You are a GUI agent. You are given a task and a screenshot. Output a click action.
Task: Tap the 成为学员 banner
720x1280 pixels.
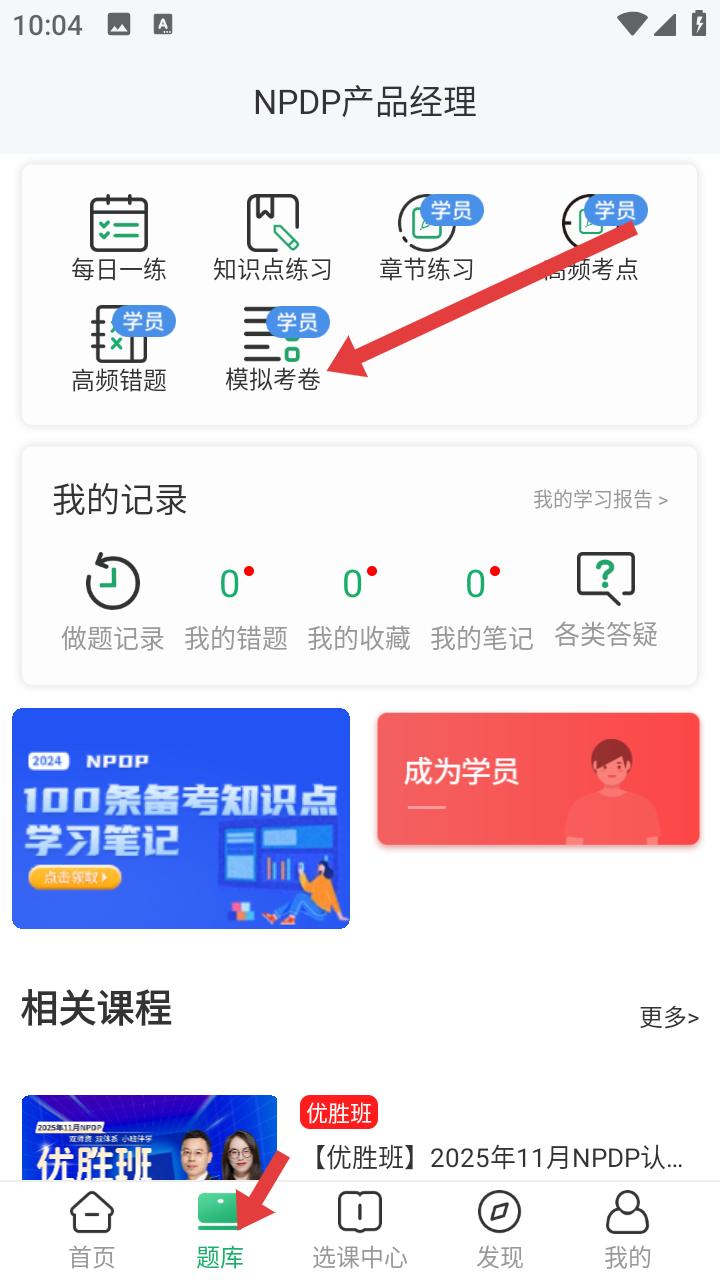[538, 779]
